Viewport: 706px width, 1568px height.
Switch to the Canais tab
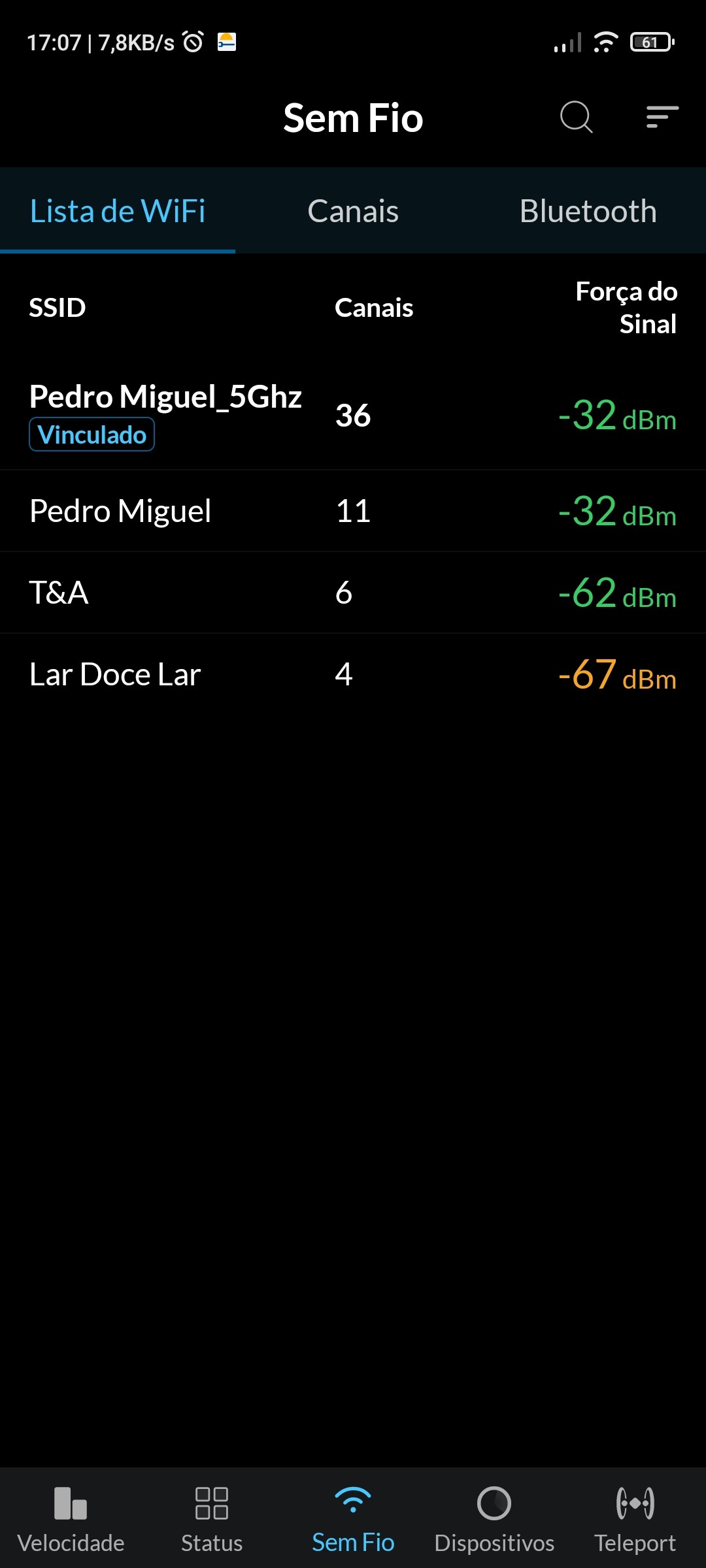[353, 211]
